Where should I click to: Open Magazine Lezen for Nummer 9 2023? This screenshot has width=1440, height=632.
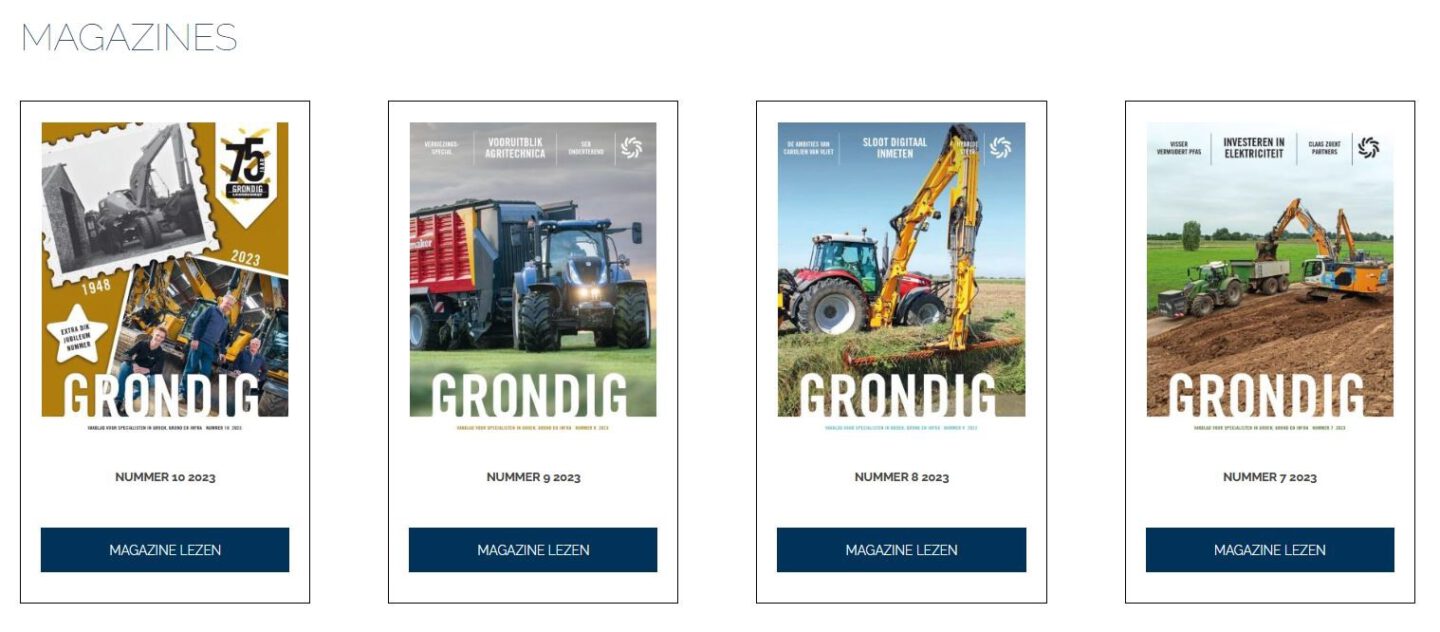pyautogui.click(x=533, y=550)
